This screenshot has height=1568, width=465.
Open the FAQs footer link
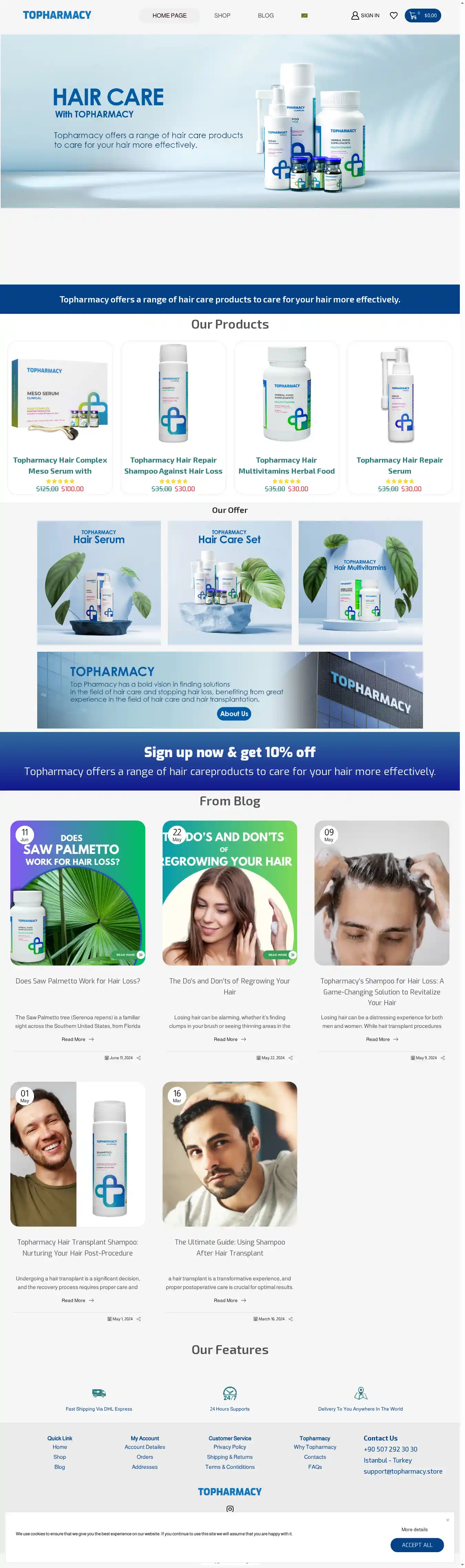315,1467
